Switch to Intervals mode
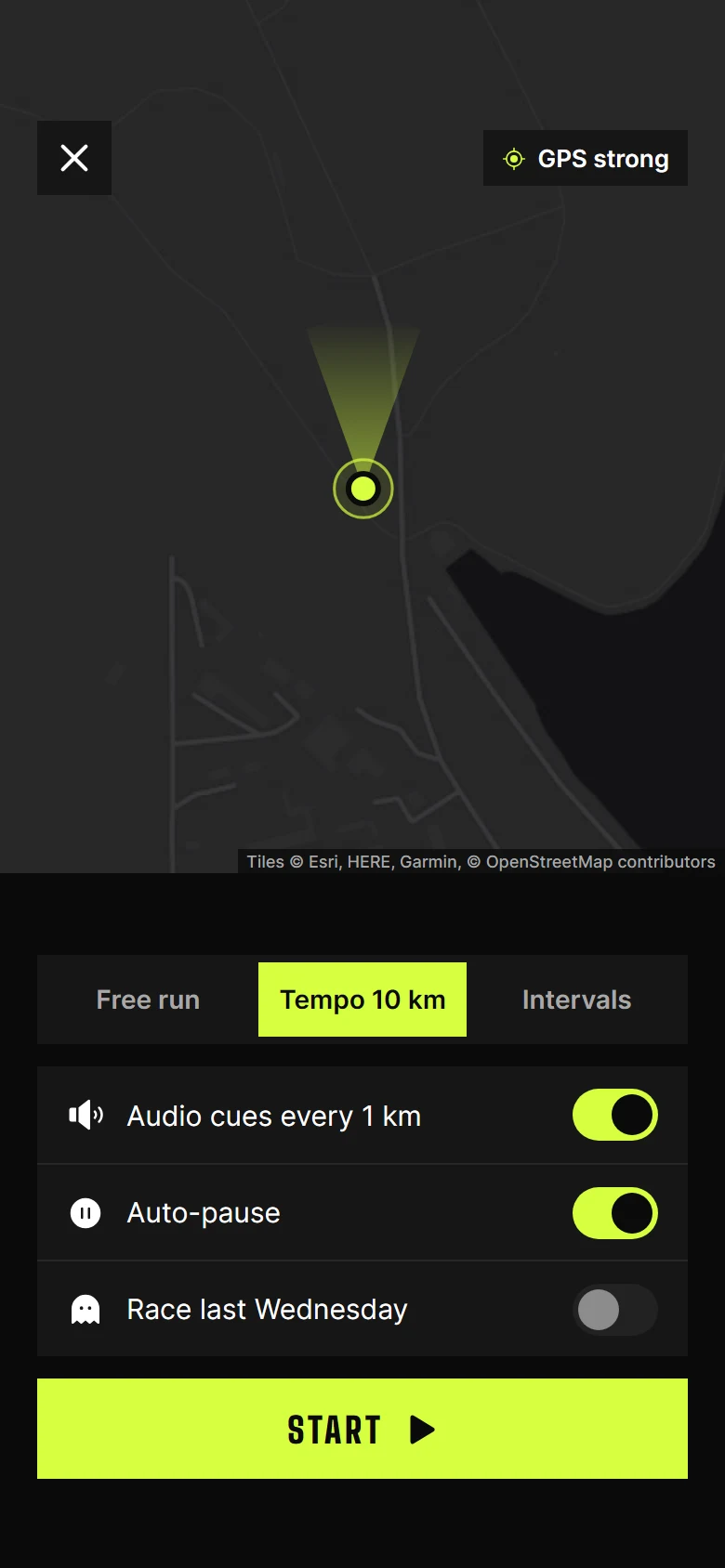Screen dimensions: 725x1568 point(576,1000)
